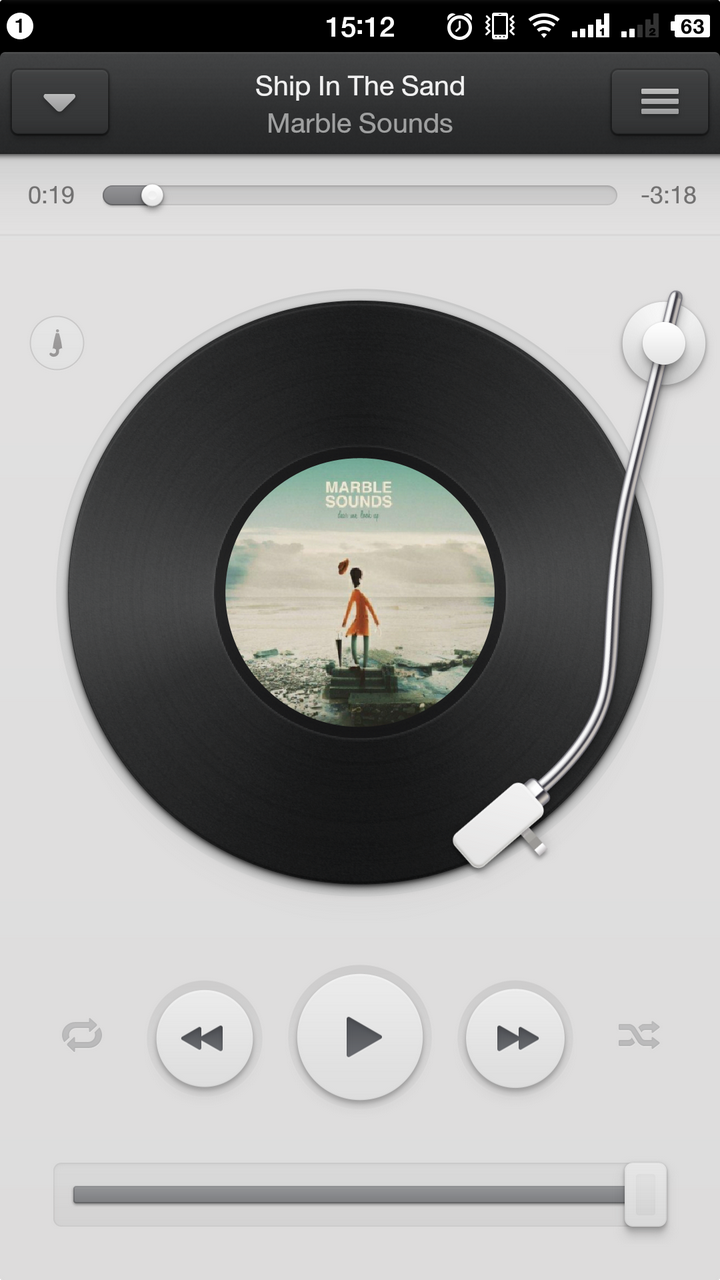The height and width of the screenshot is (1280, 720).
Task: Skip to the previous track
Action: [x=204, y=1038]
